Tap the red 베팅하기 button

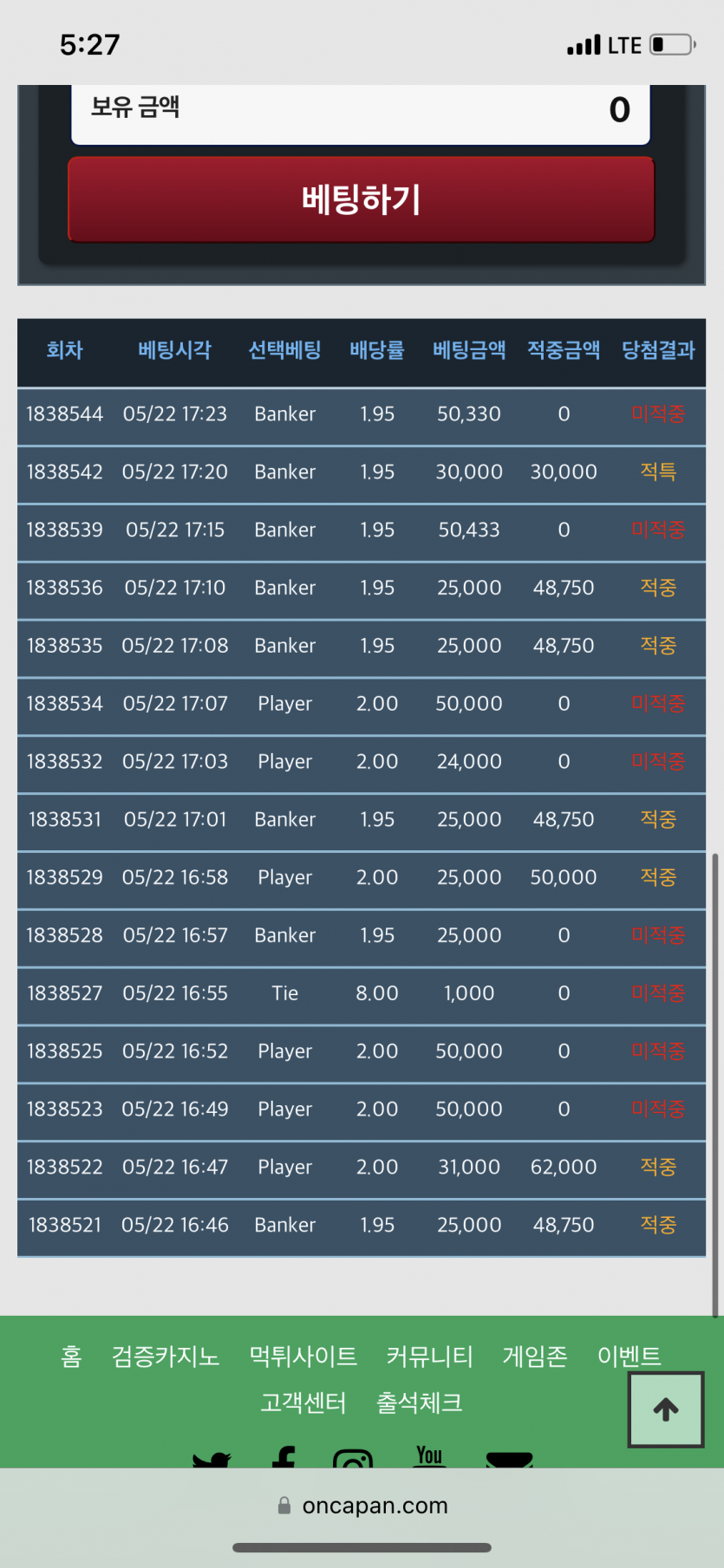pos(361,199)
